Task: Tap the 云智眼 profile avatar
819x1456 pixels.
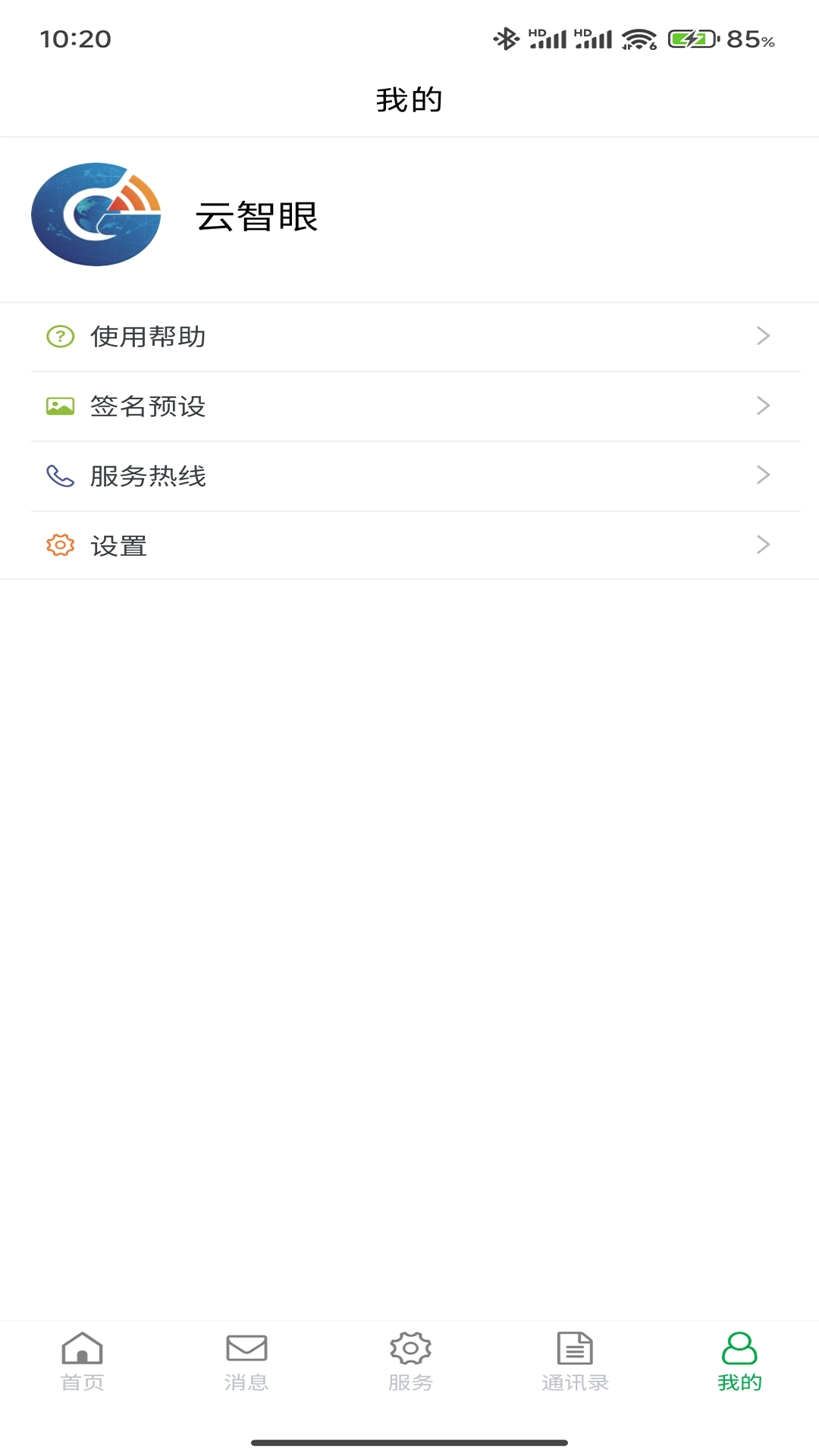Action: pos(99,215)
